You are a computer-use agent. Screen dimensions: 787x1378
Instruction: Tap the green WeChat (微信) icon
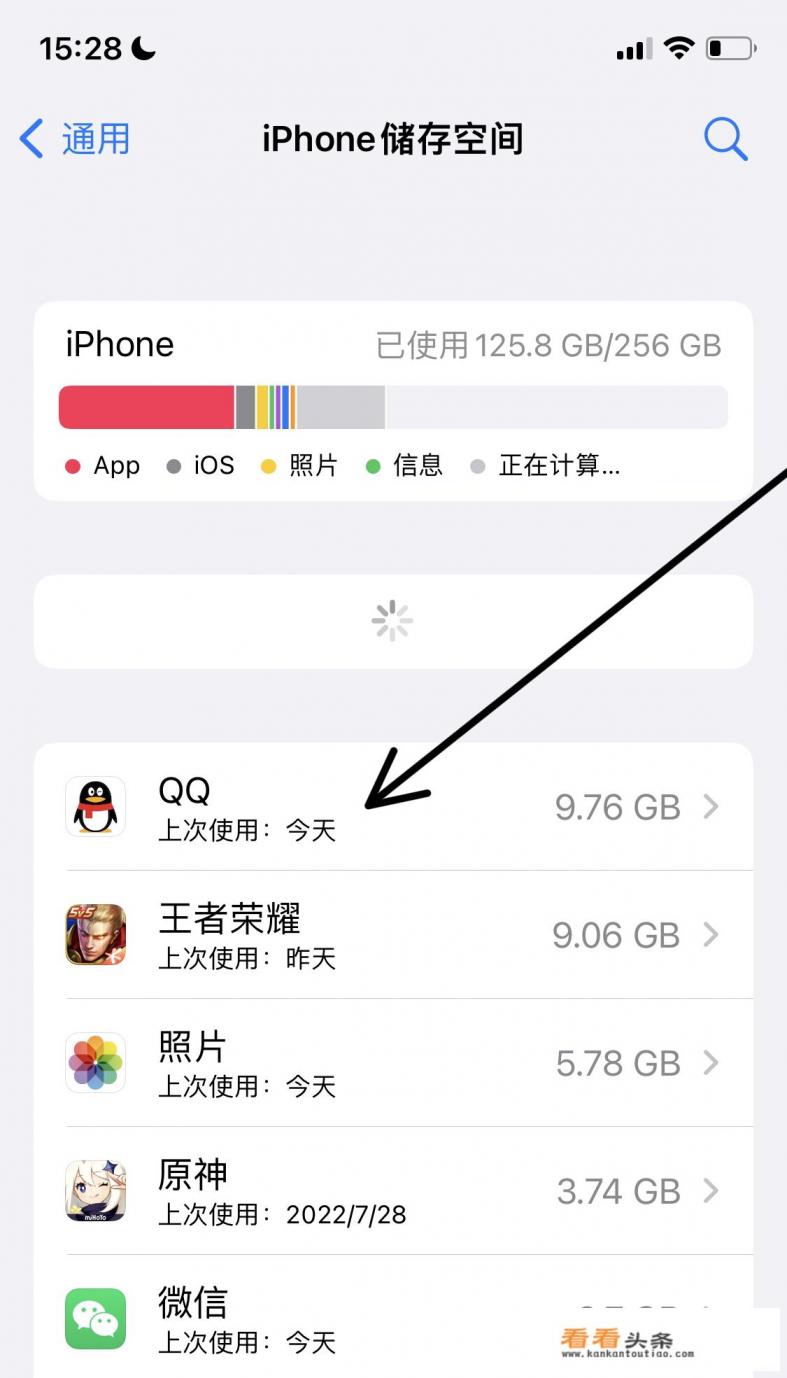[x=95, y=1317]
